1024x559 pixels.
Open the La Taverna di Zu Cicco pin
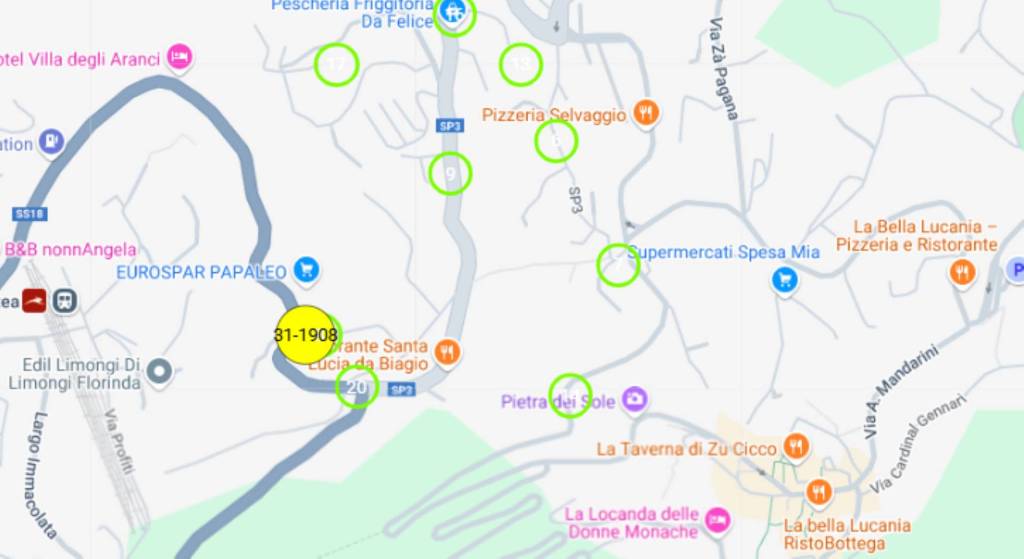coord(796,446)
